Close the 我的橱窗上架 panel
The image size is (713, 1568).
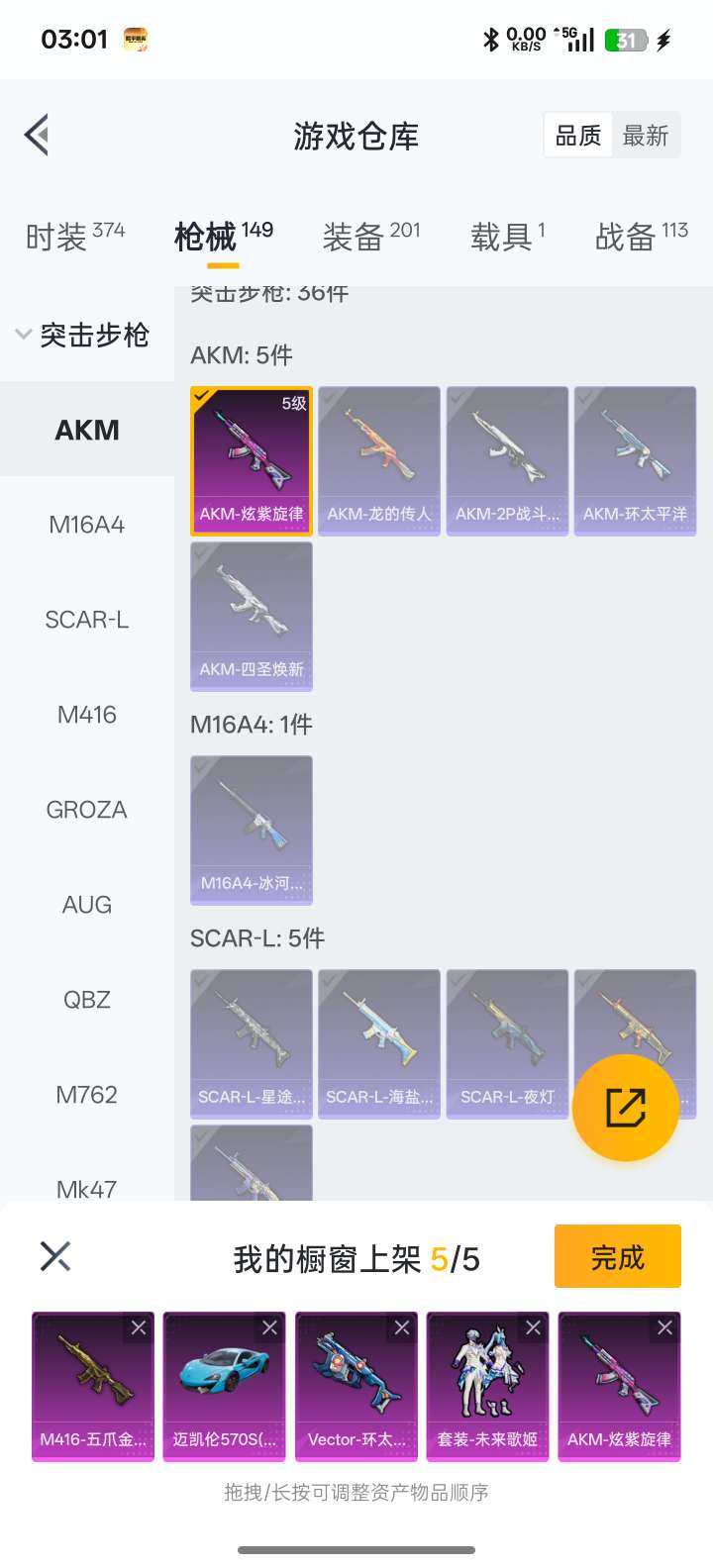tap(55, 1256)
